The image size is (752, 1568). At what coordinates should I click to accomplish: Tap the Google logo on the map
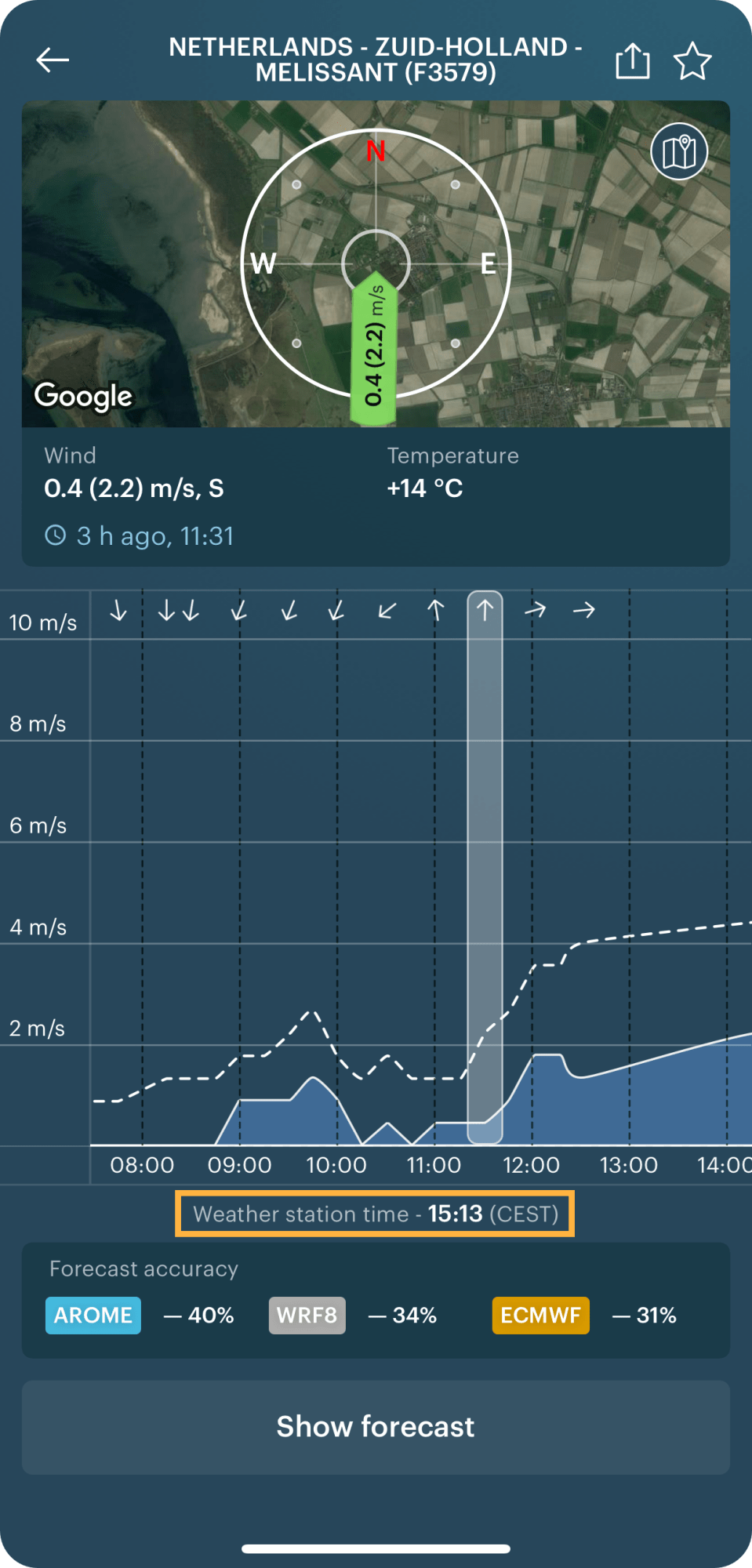click(83, 397)
